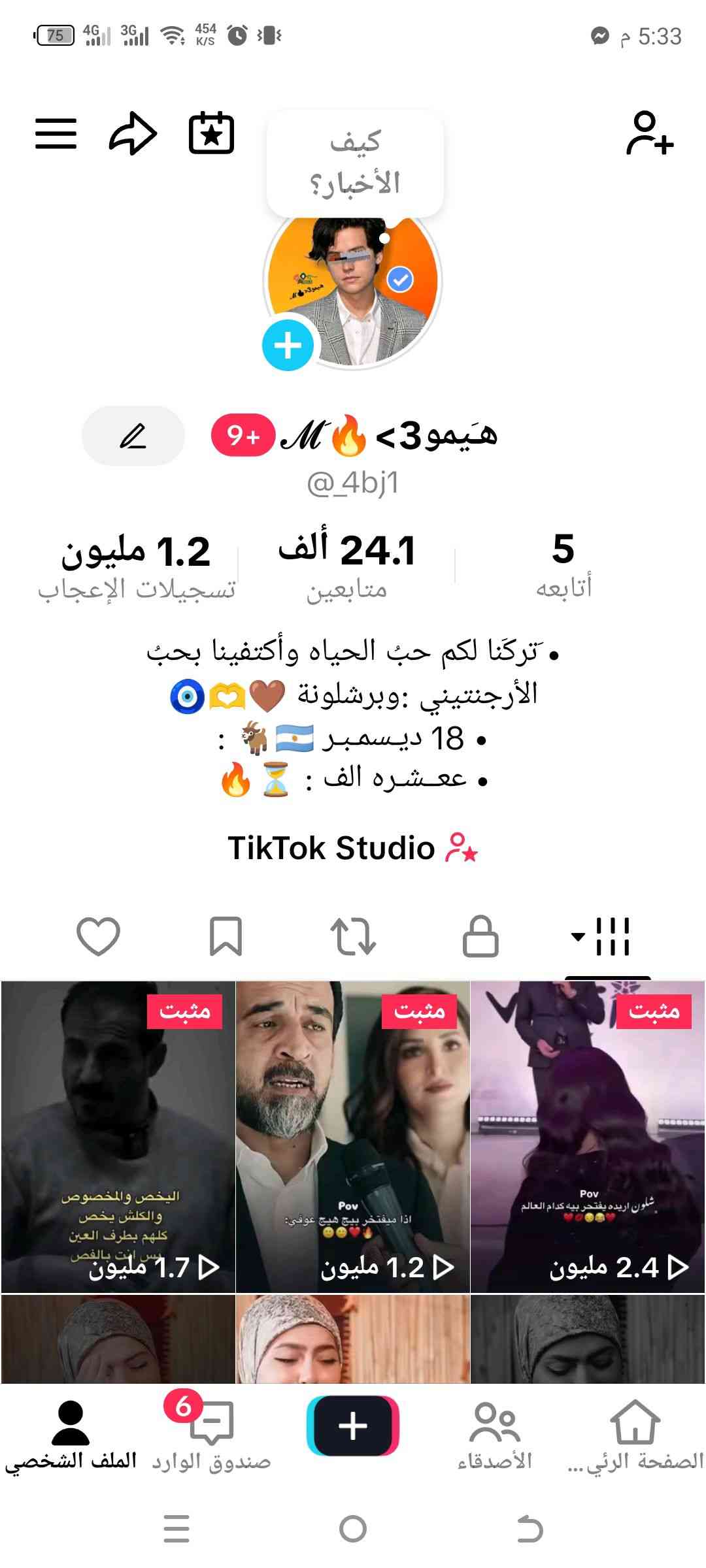Switch to the saved bookmarks tab

pyautogui.click(x=226, y=936)
